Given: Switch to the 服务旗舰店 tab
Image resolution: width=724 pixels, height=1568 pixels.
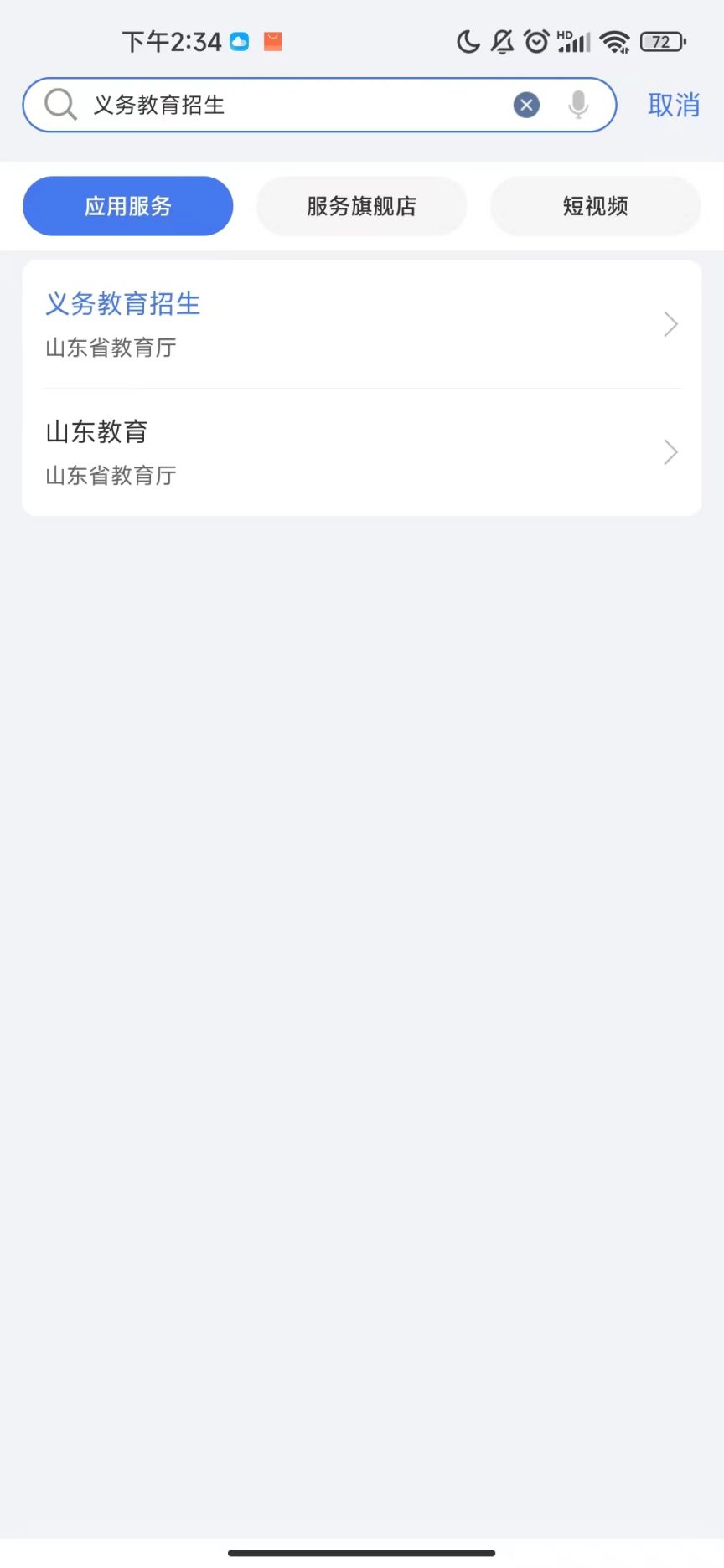Looking at the screenshot, I should [x=361, y=206].
